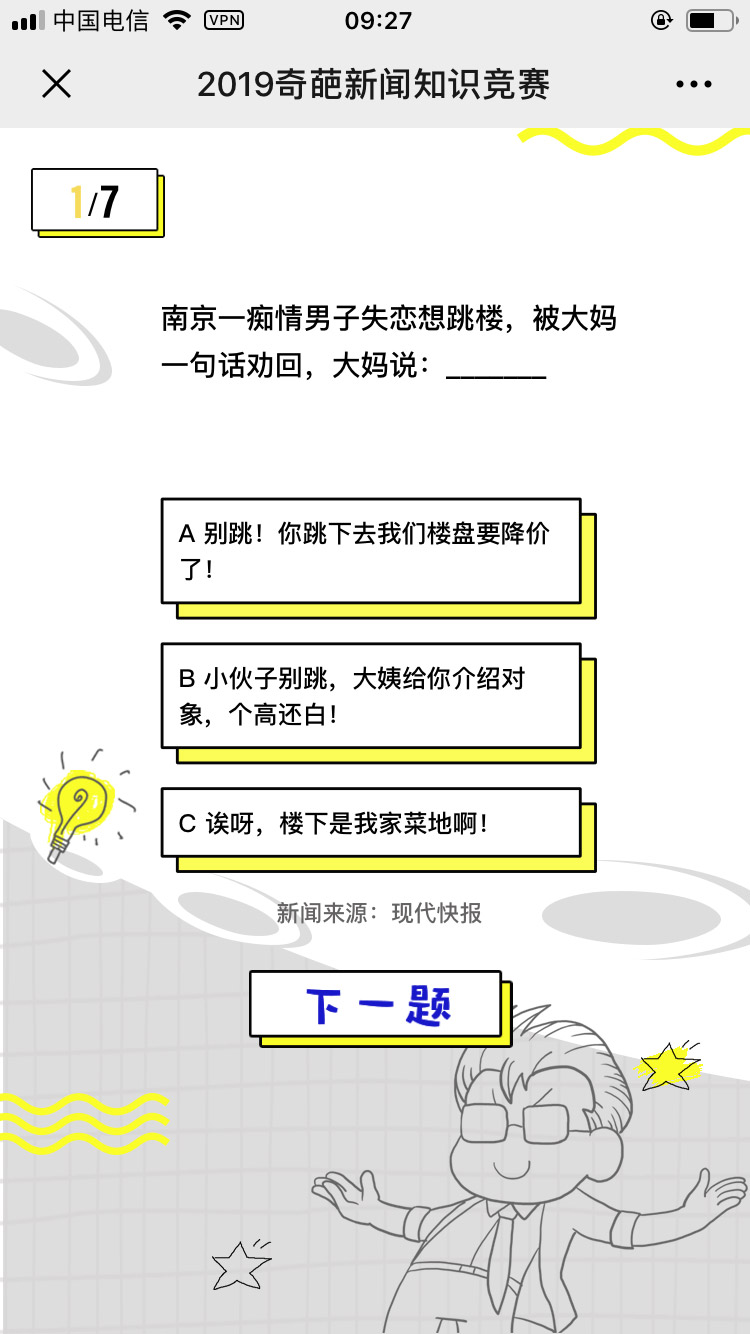The image size is (750, 1334).
Task: Tap 下一题 to go to next question
Action: [x=375, y=1004]
